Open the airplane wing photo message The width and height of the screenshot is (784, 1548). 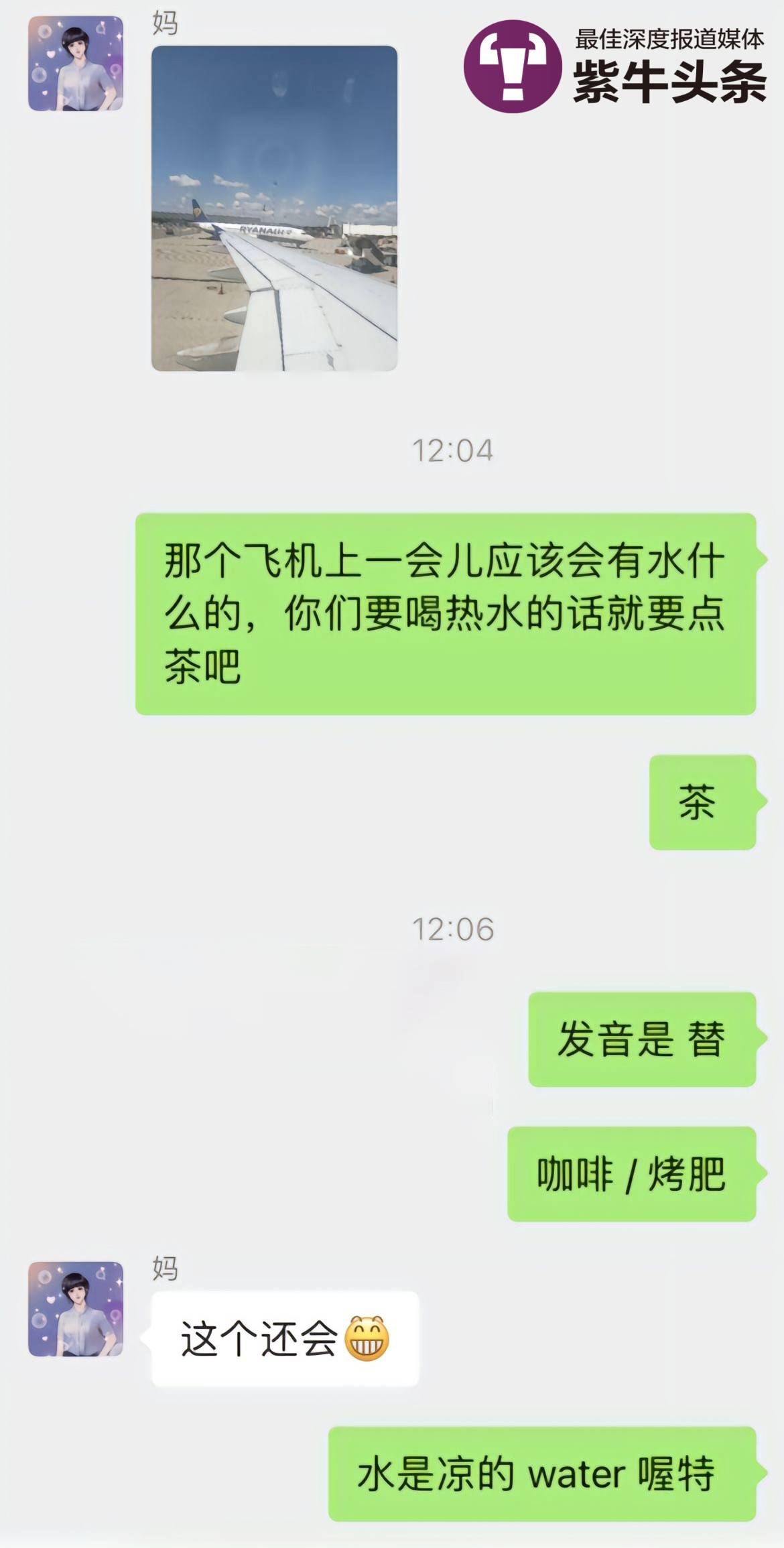274,208
